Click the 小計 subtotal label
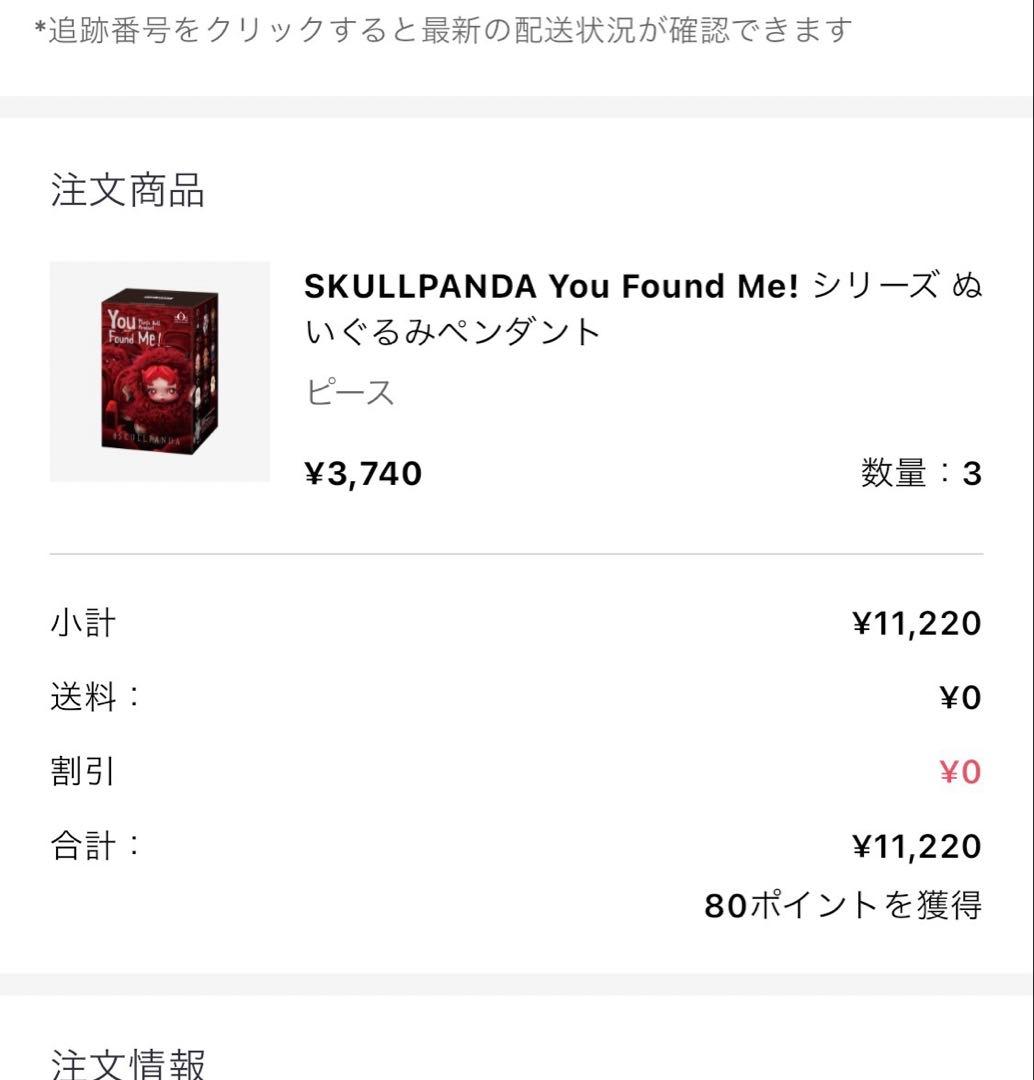 pos(80,622)
